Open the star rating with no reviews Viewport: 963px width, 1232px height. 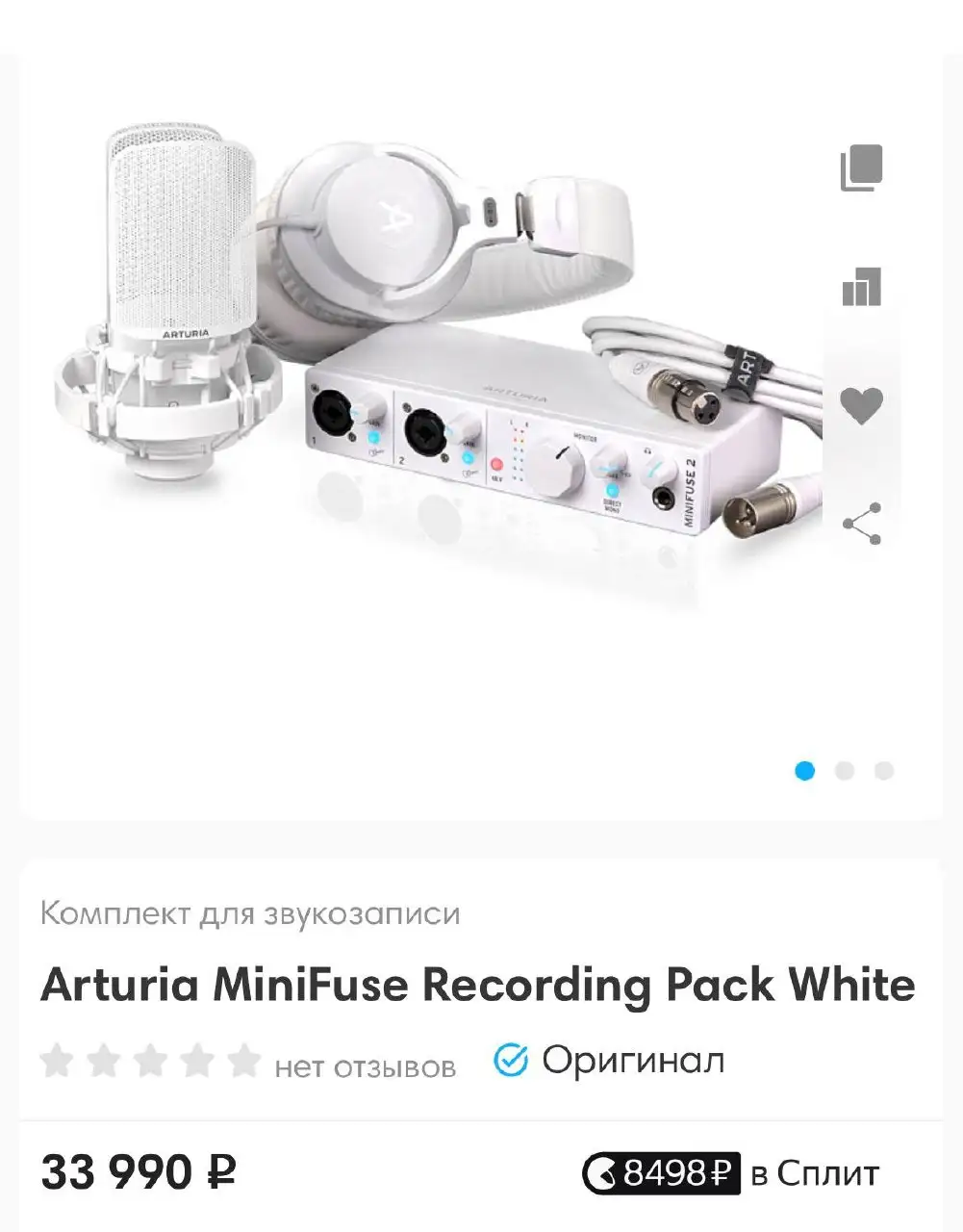(150, 1062)
